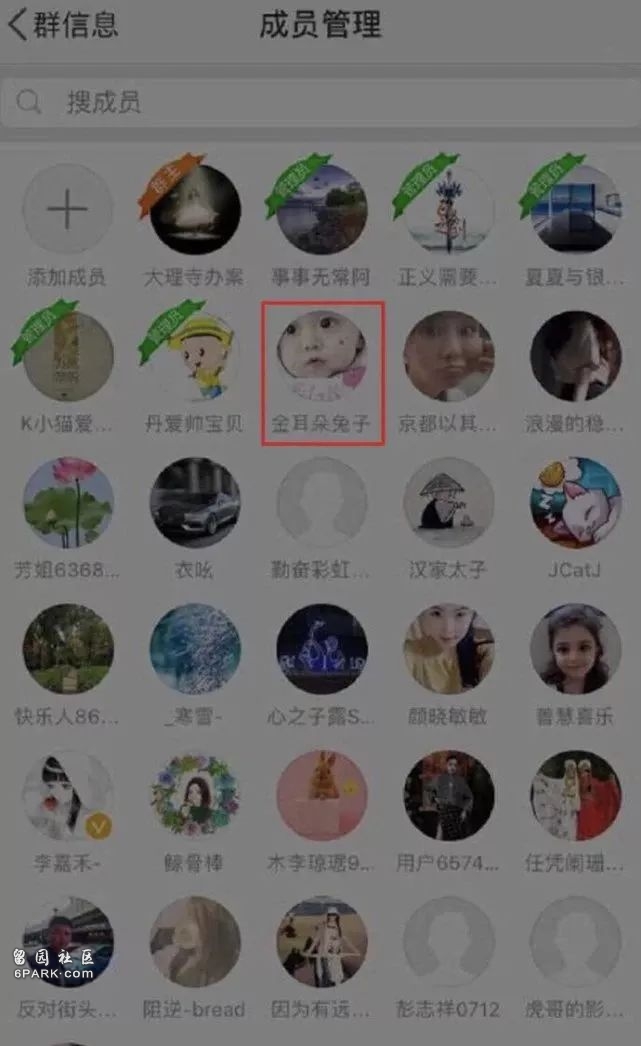Tap the 搜成员 search field
641x1046 pixels.
(320, 102)
